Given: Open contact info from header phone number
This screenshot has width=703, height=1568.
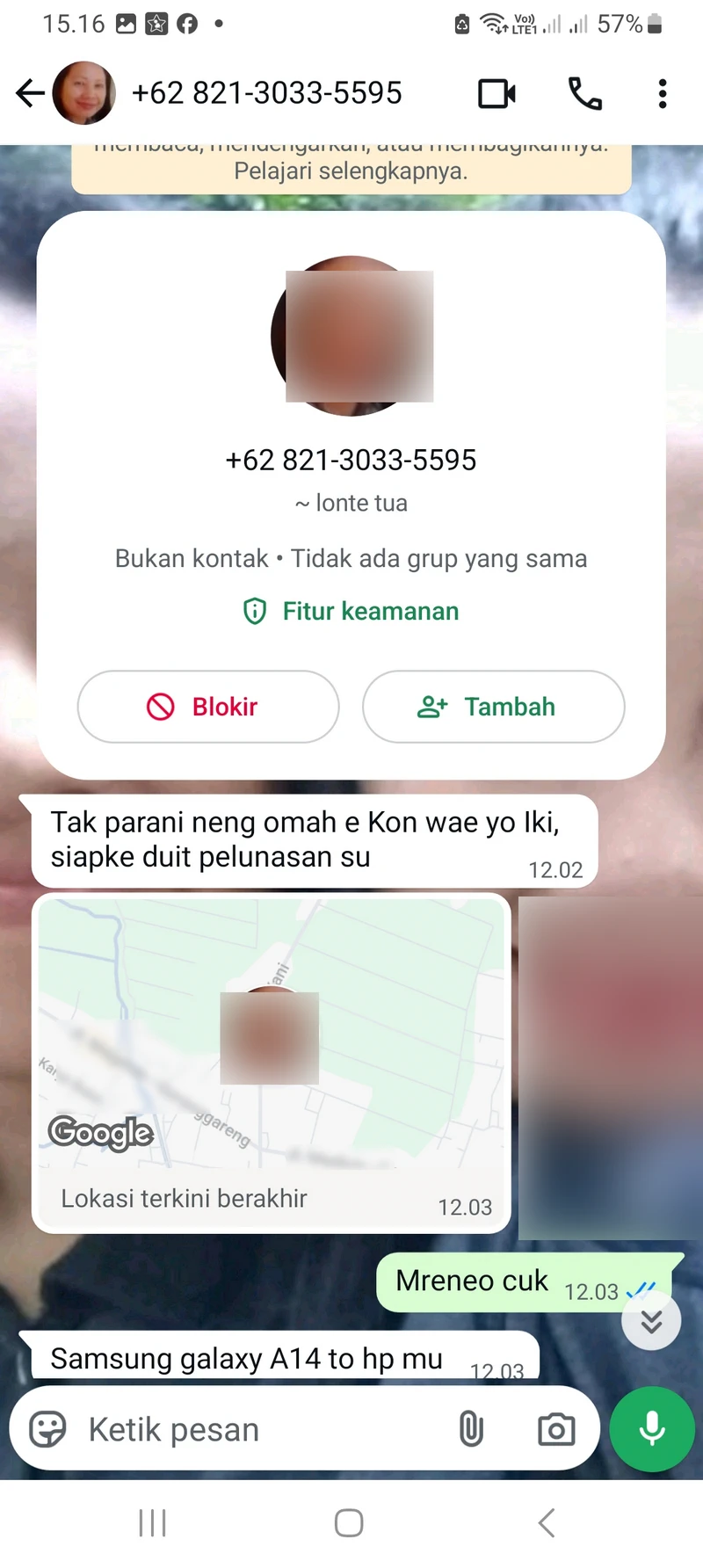Looking at the screenshot, I should (x=266, y=93).
